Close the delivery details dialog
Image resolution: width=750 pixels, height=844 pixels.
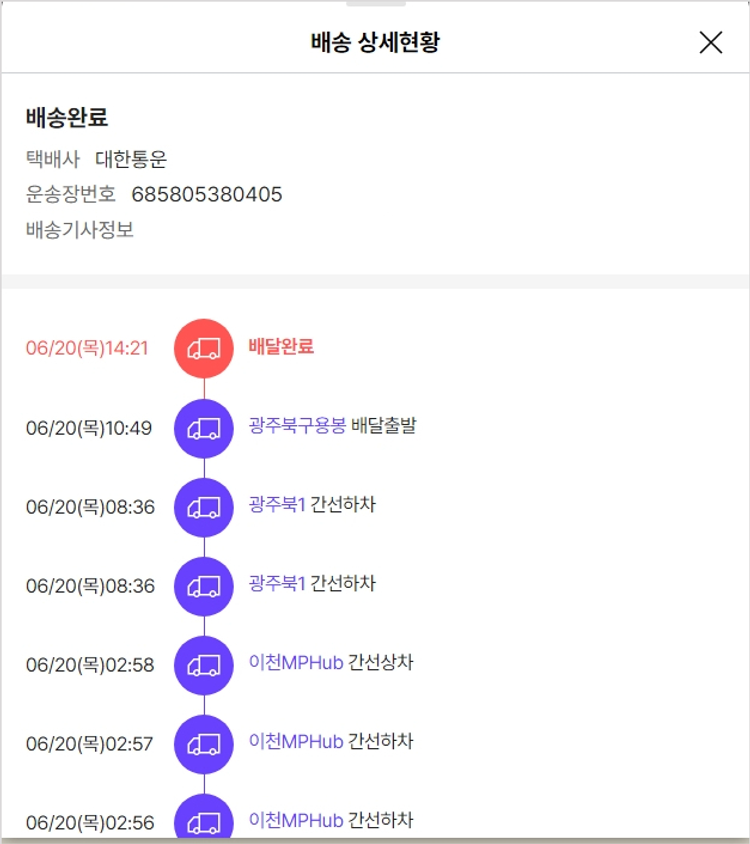point(710,42)
